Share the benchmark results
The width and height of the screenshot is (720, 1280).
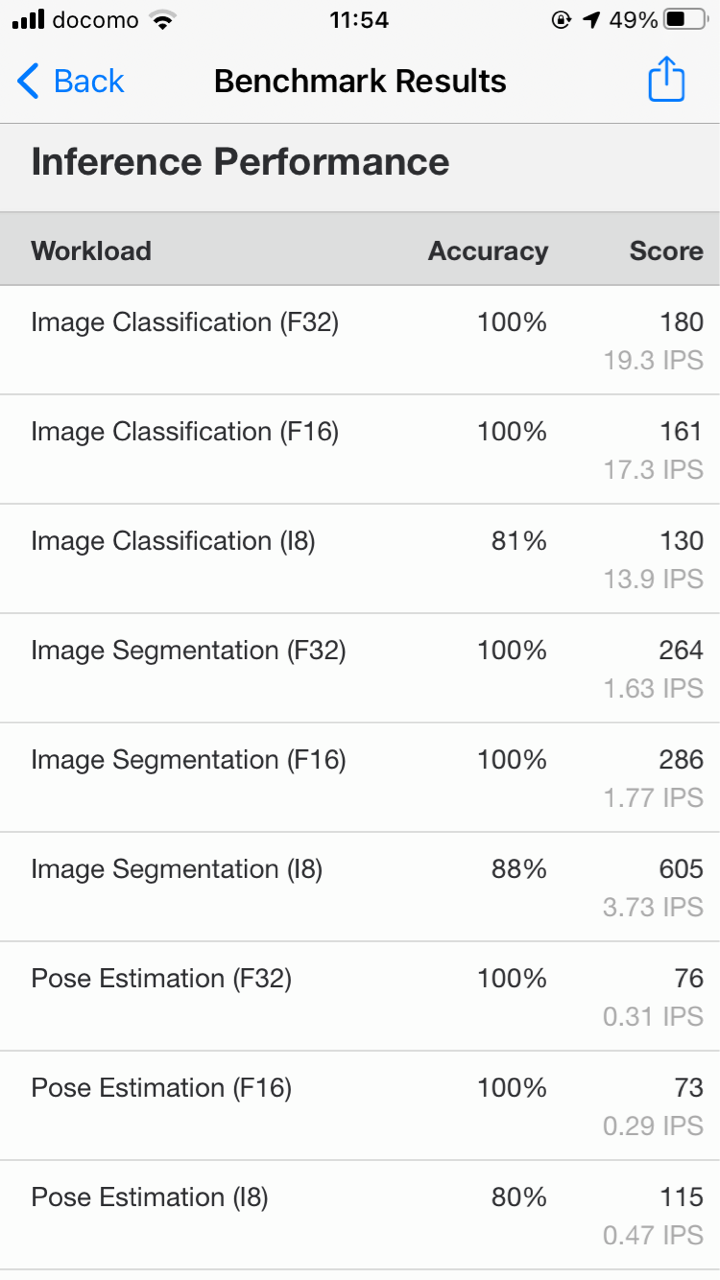[666, 80]
